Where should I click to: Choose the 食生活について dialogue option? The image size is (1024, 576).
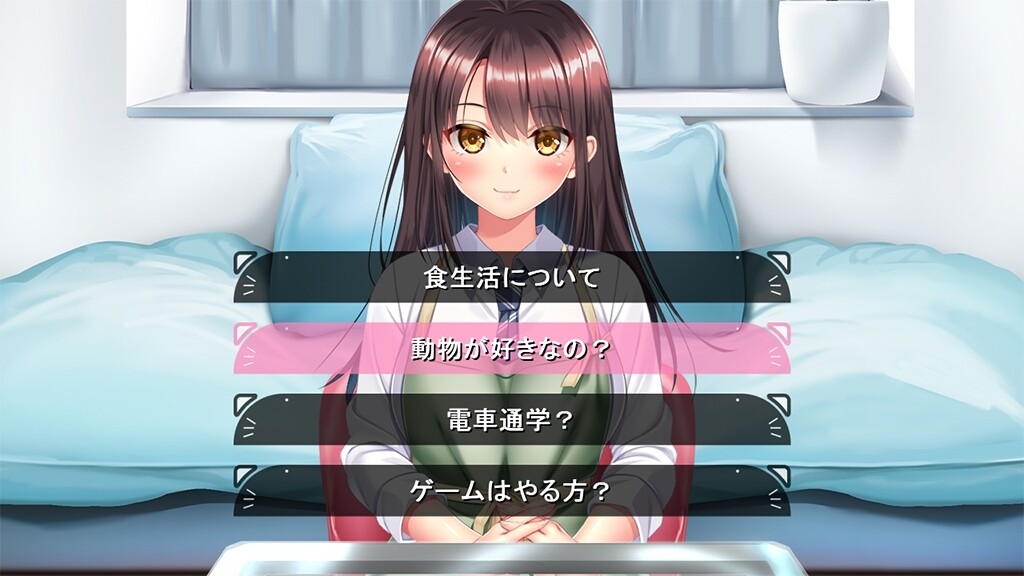tap(512, 277)
